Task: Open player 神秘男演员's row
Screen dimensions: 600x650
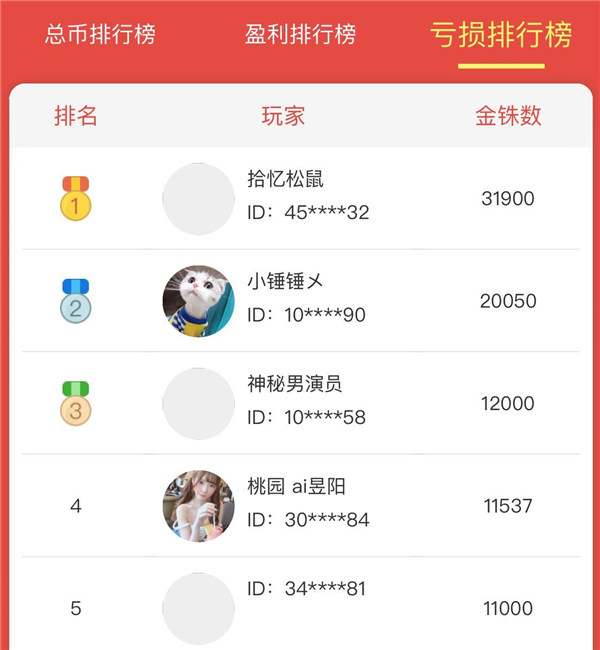Action: [x=300, y=404]
